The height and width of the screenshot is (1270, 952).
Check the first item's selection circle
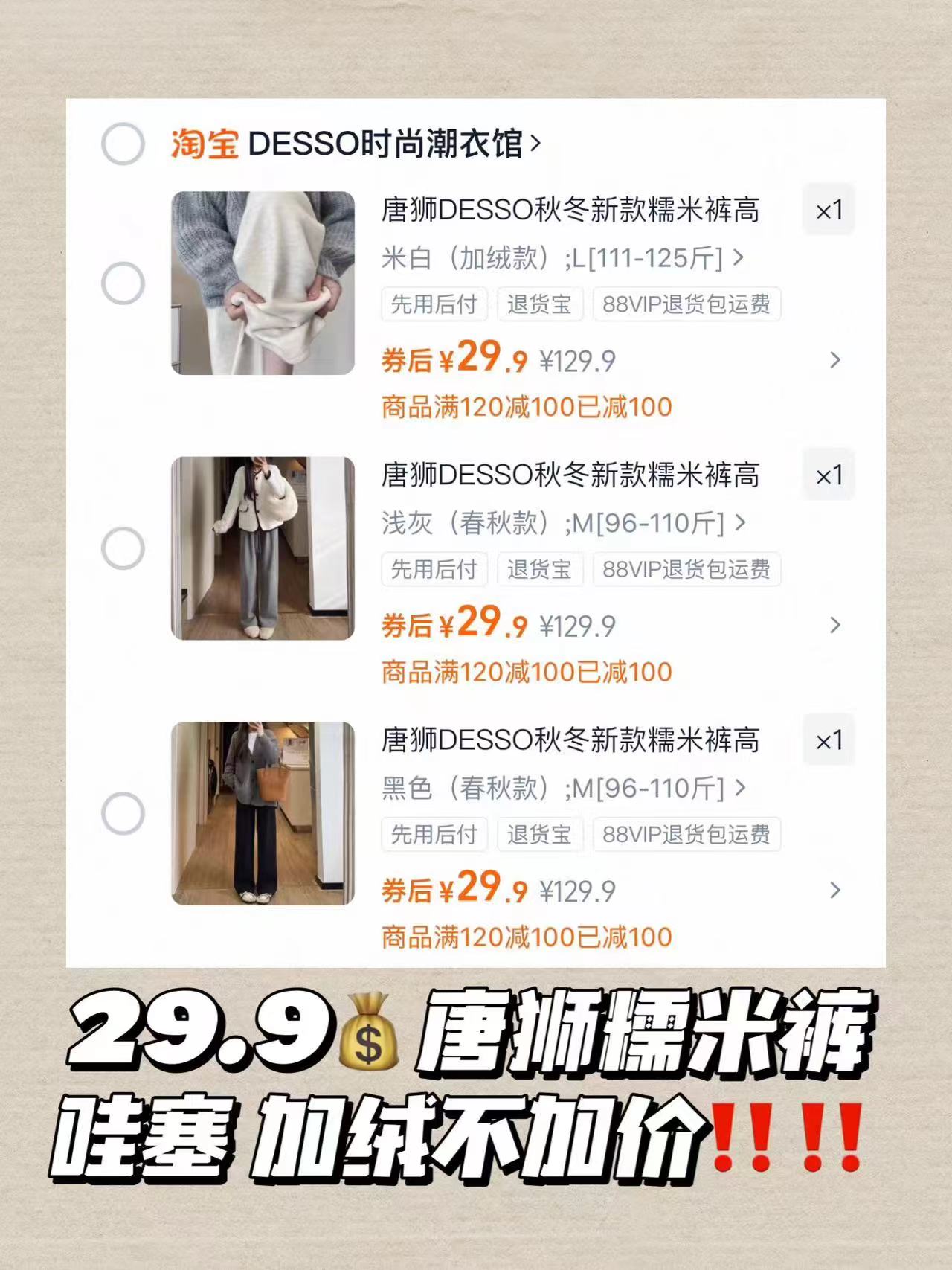tap(125, 283)
